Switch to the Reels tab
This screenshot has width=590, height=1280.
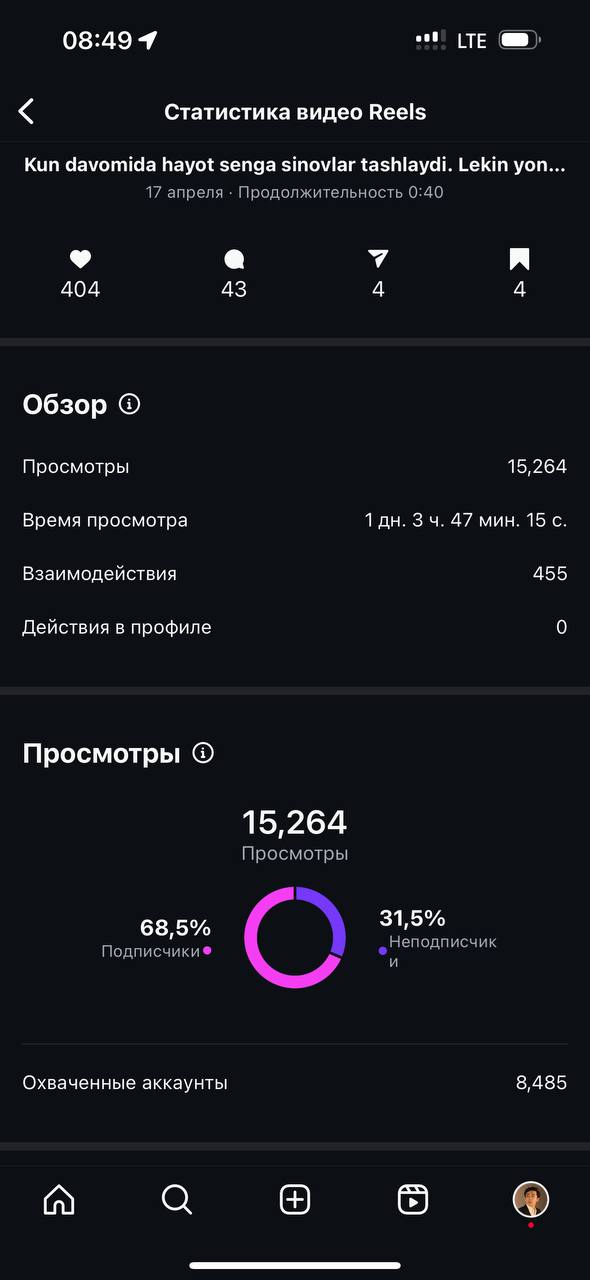tap(413, 1199)
